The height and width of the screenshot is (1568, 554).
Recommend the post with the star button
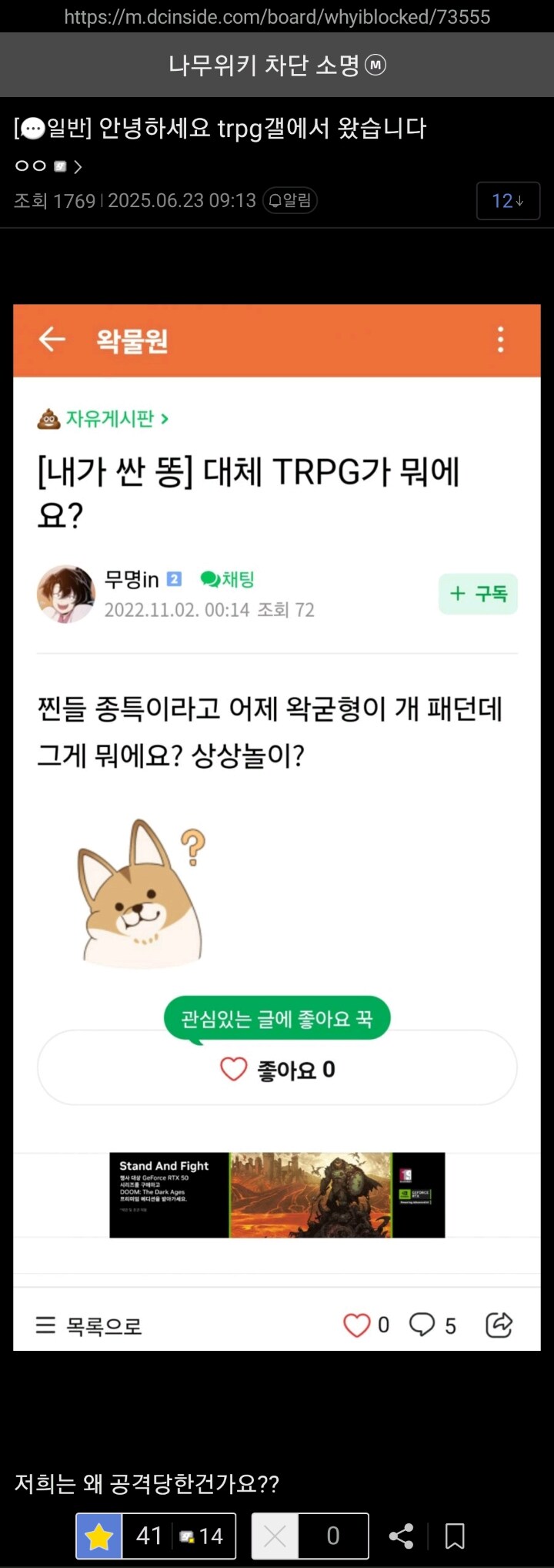pyautogui.click(x=99, y=1536)
